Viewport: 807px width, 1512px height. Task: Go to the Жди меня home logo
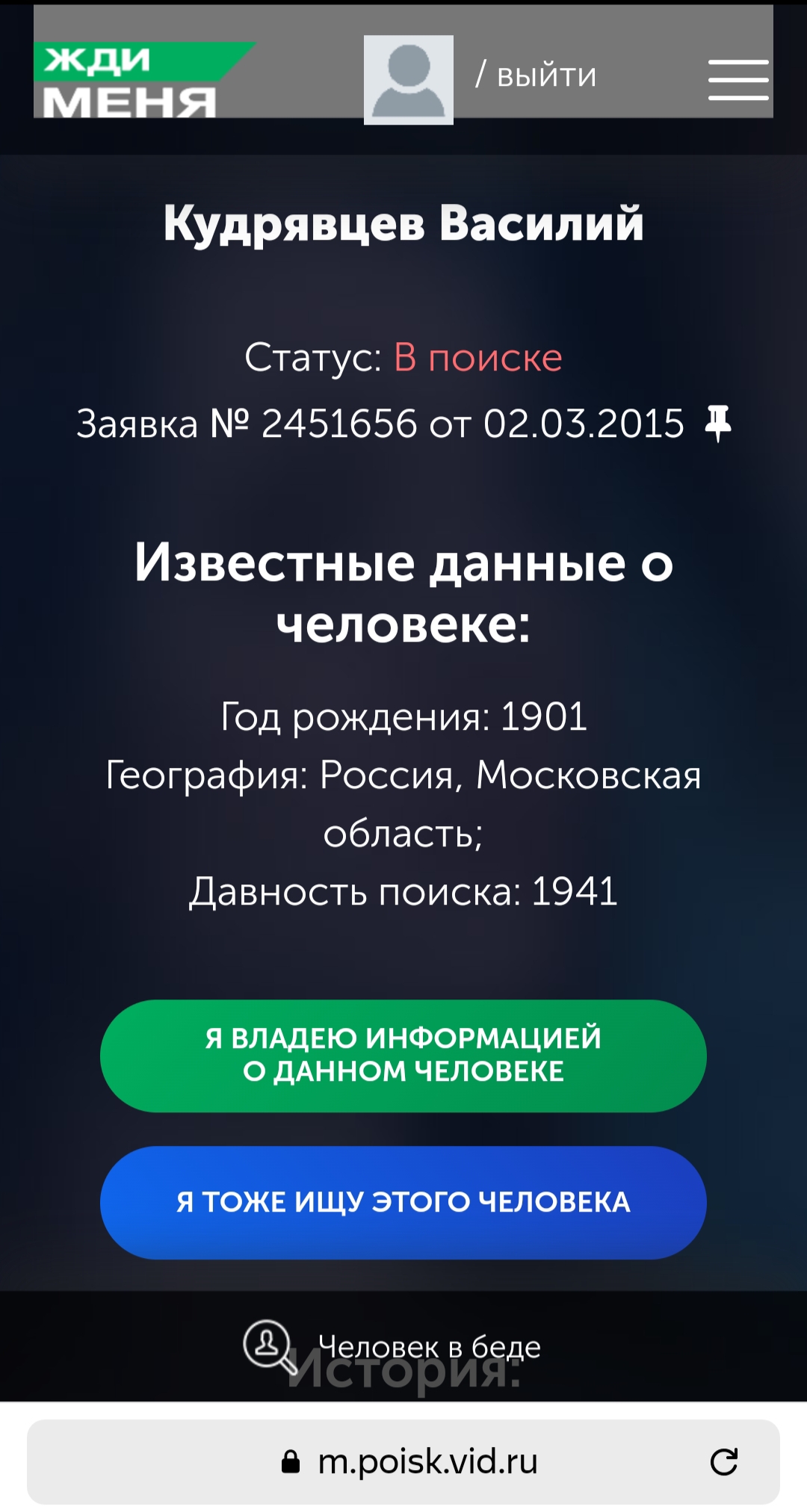[143, 80]
